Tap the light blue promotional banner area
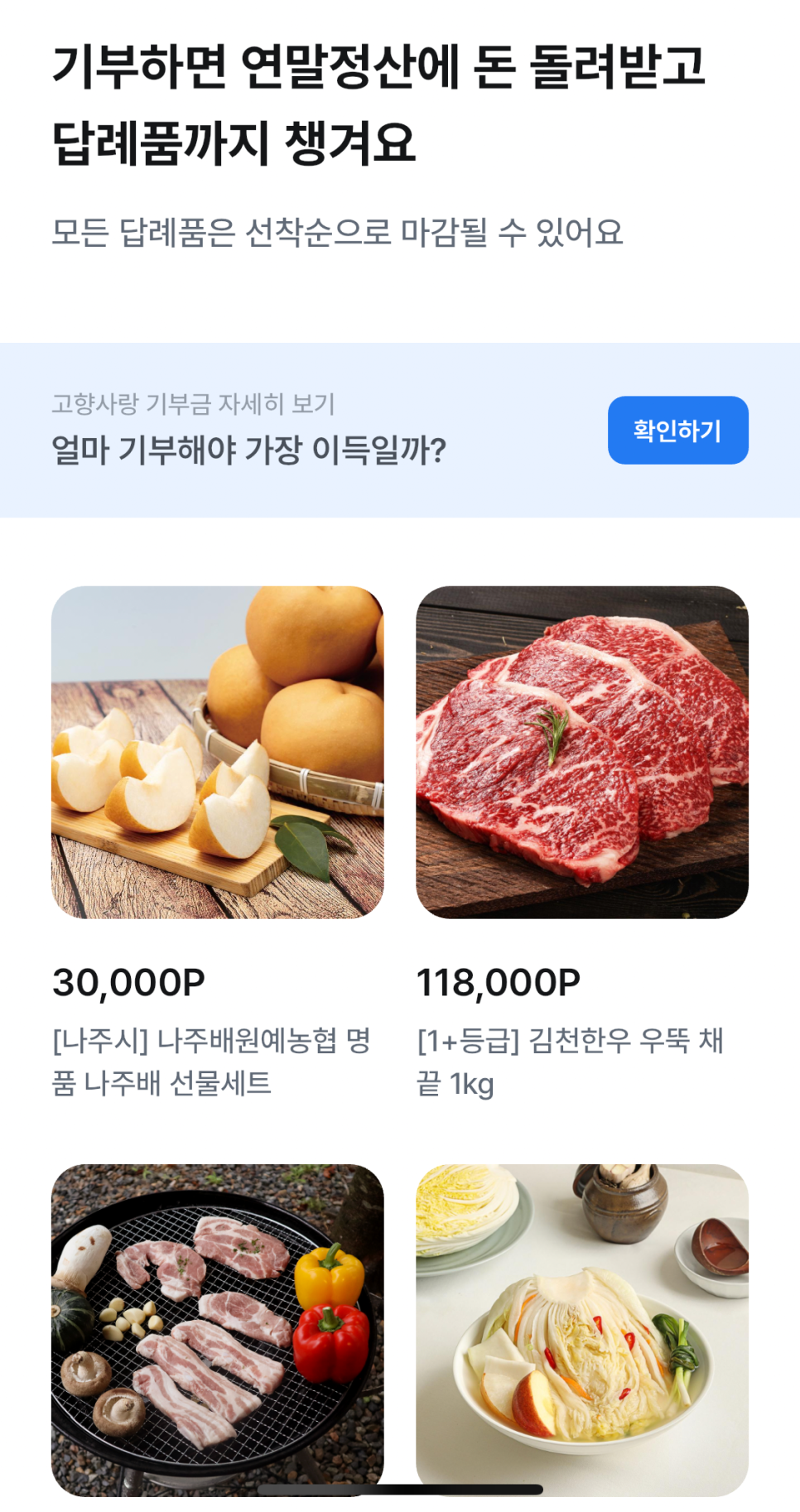 click(400, 431)
